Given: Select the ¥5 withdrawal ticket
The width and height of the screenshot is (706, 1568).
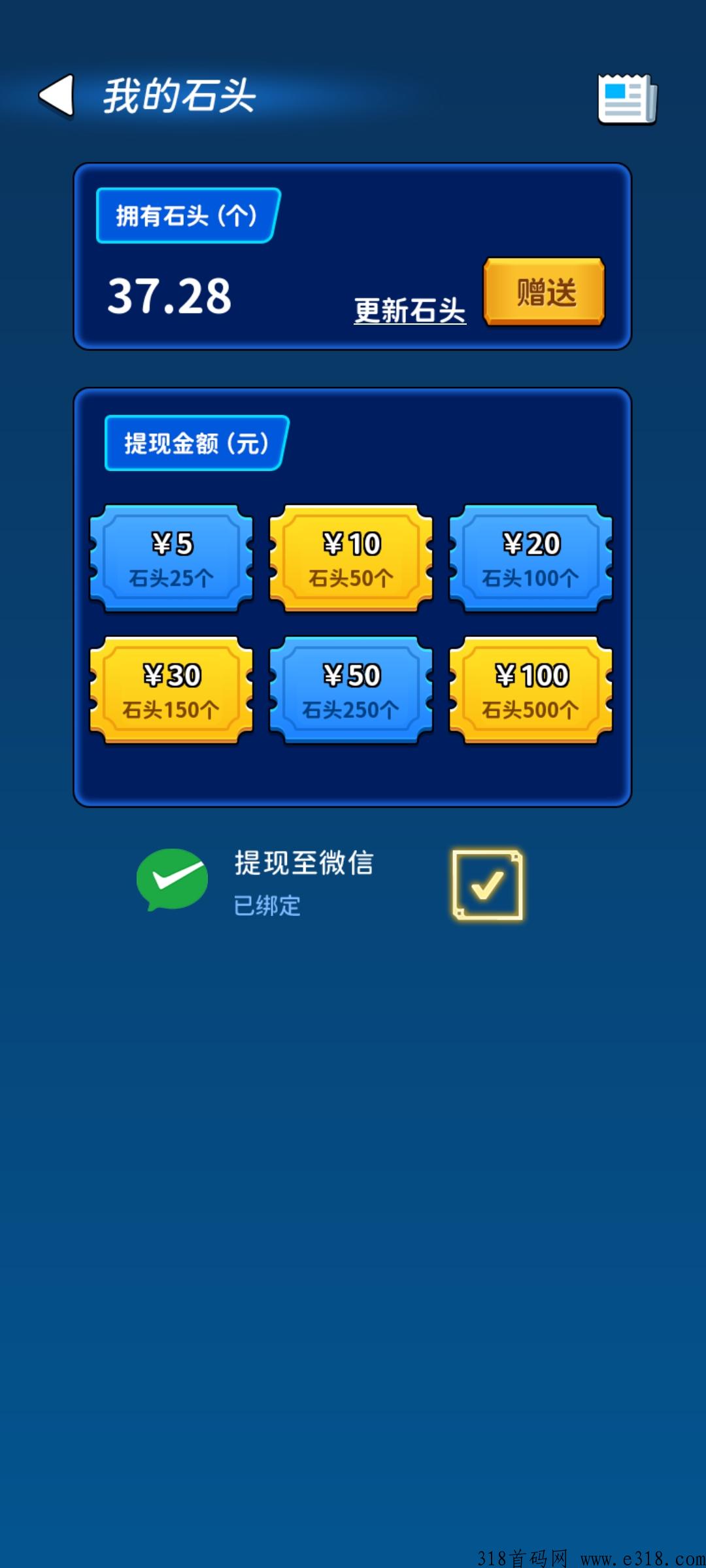Looking at the screenshot, I should coord(171,559).
